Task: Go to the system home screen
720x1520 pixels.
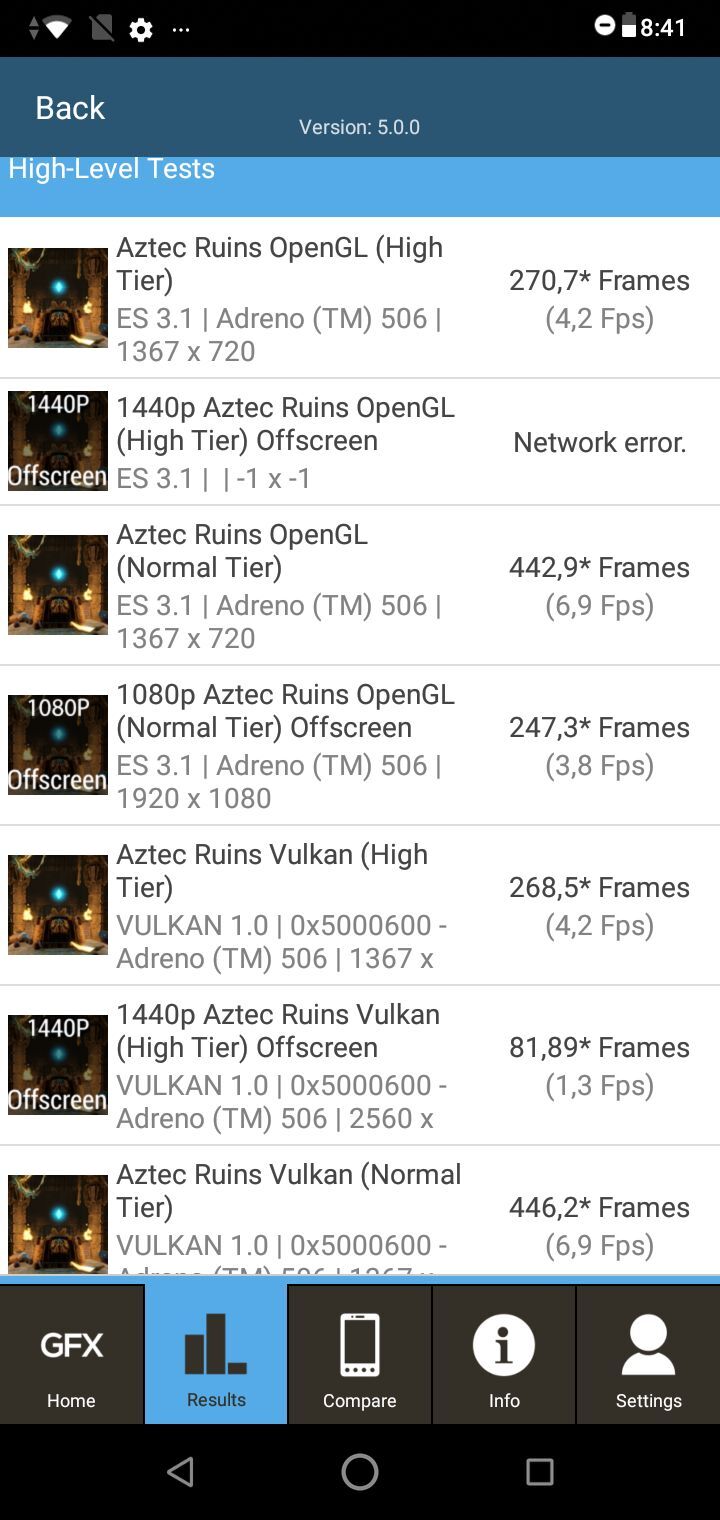Action: point(360,1471)
